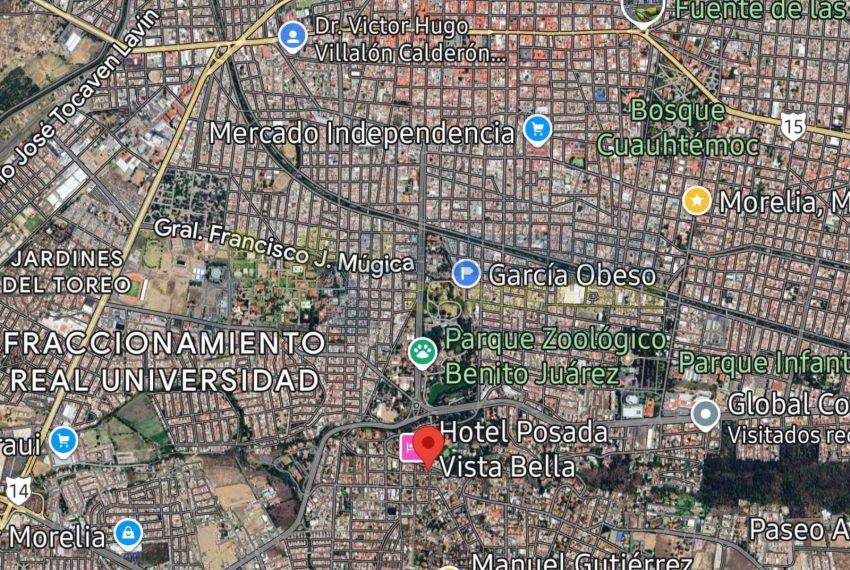Select Dr. Victor Hugo Villalón Calderón pin
This screenshot has height=570, width=850.
pos(292,37)
